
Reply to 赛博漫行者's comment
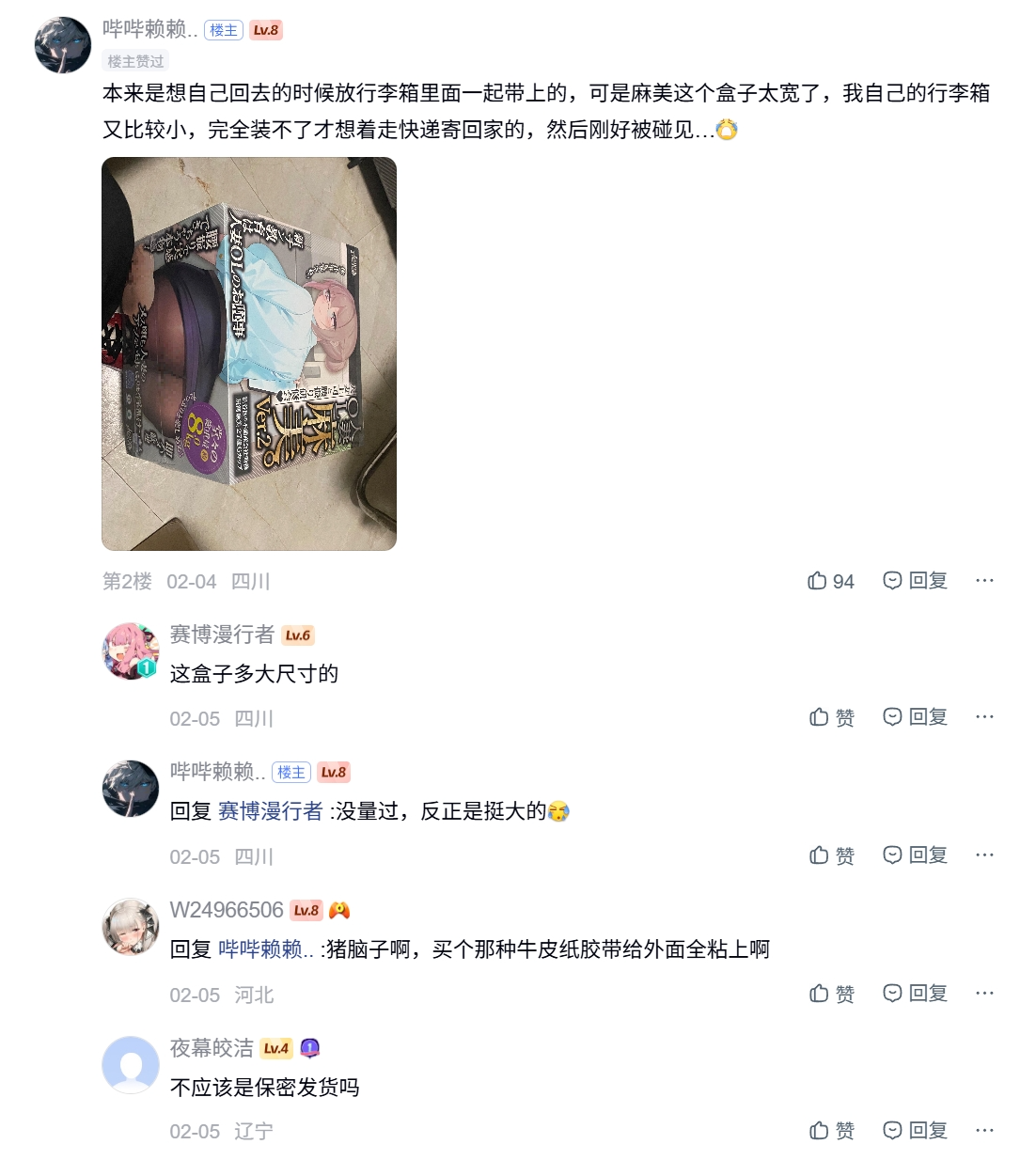pos(915,717)
